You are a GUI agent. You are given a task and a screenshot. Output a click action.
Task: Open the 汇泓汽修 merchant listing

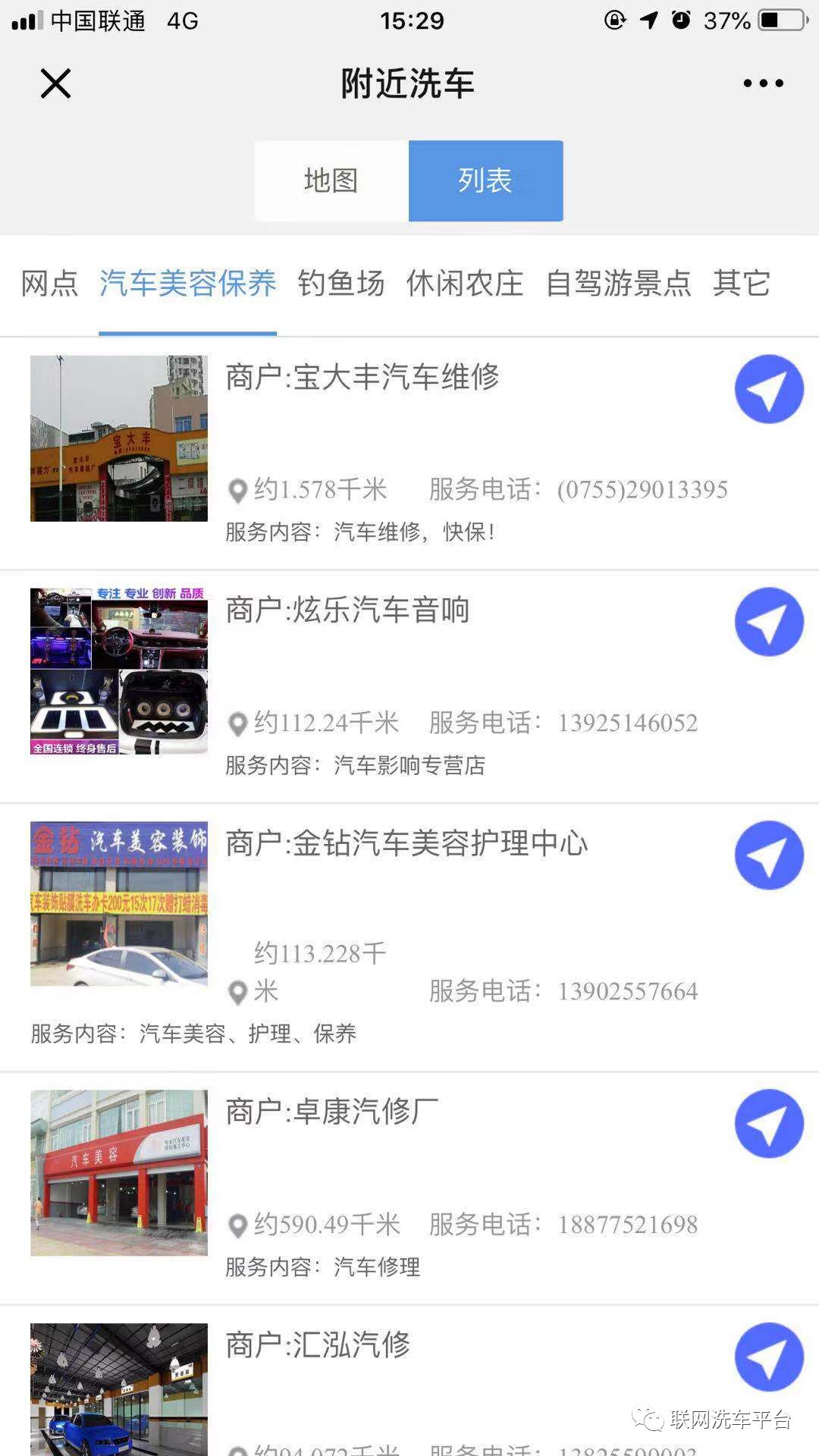coord(318,1345)
